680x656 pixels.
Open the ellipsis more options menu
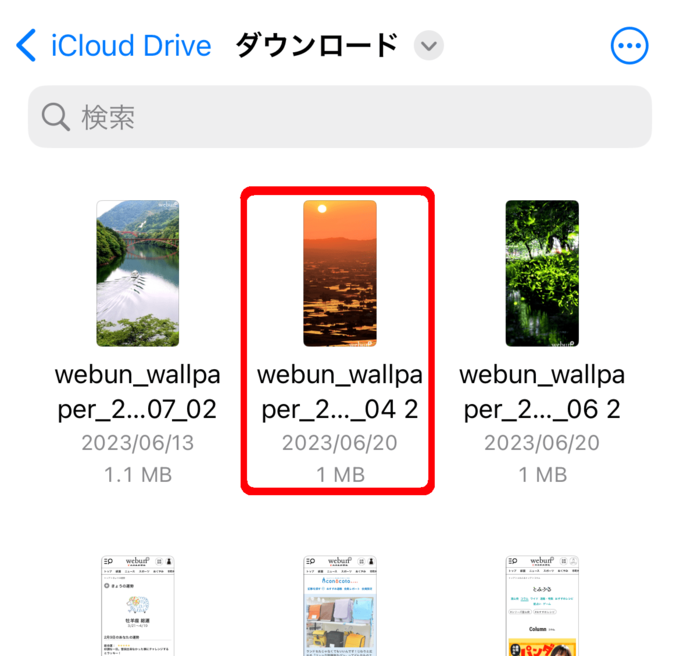[x=629, y=46]
